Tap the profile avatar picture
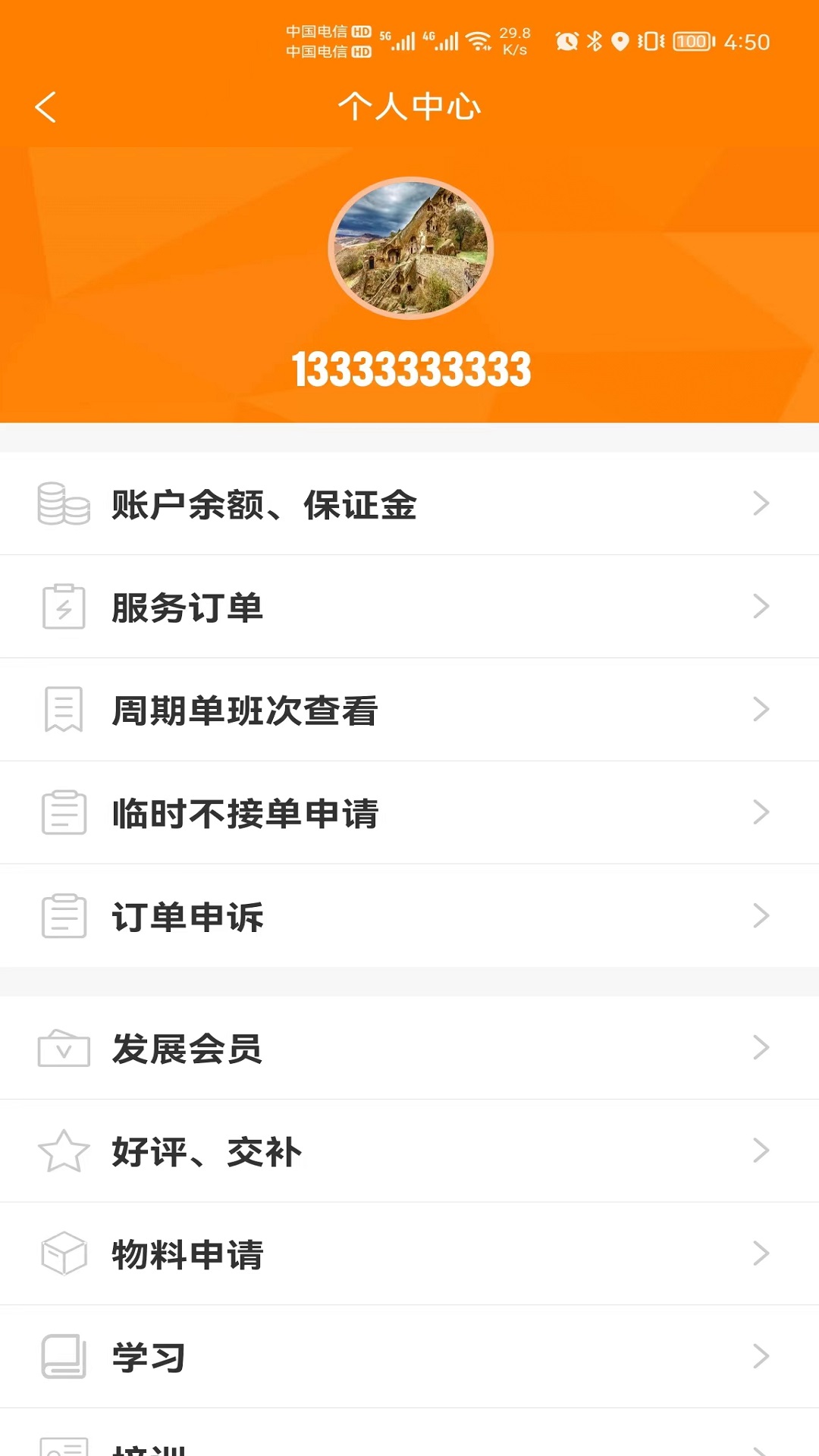 point(410,248)
